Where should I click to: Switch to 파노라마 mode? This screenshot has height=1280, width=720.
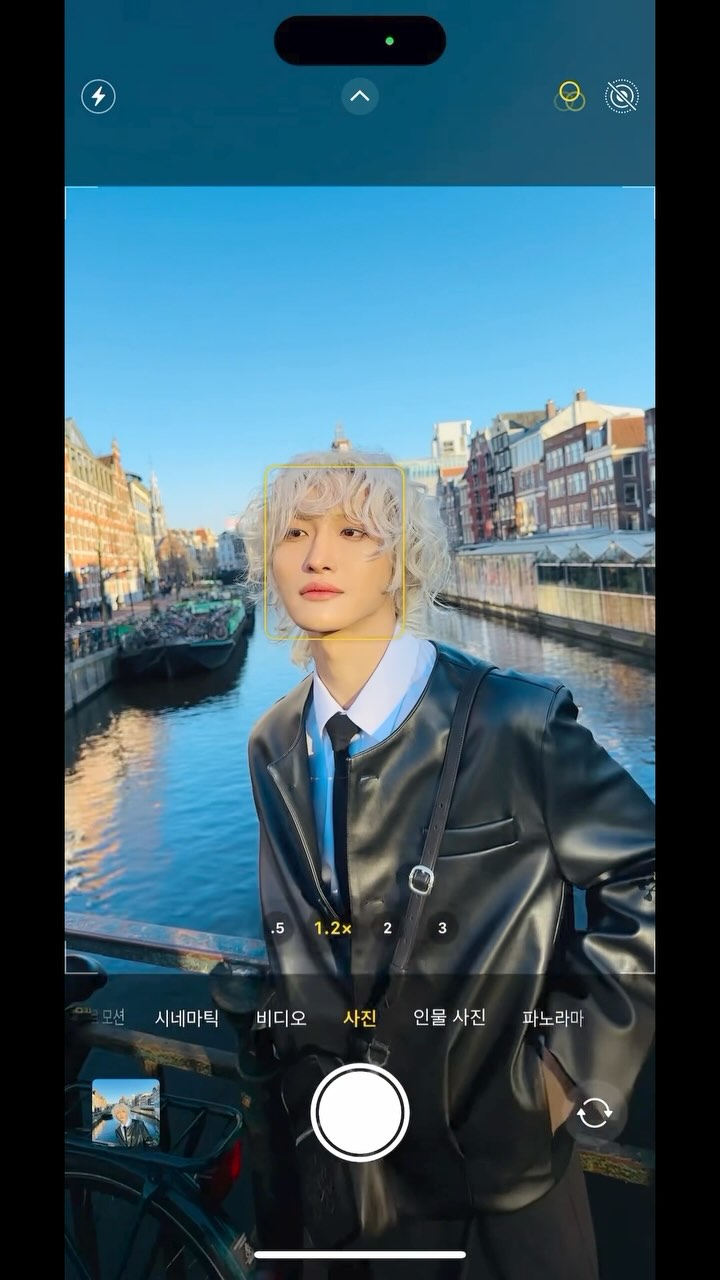(x=552, y=1018)
